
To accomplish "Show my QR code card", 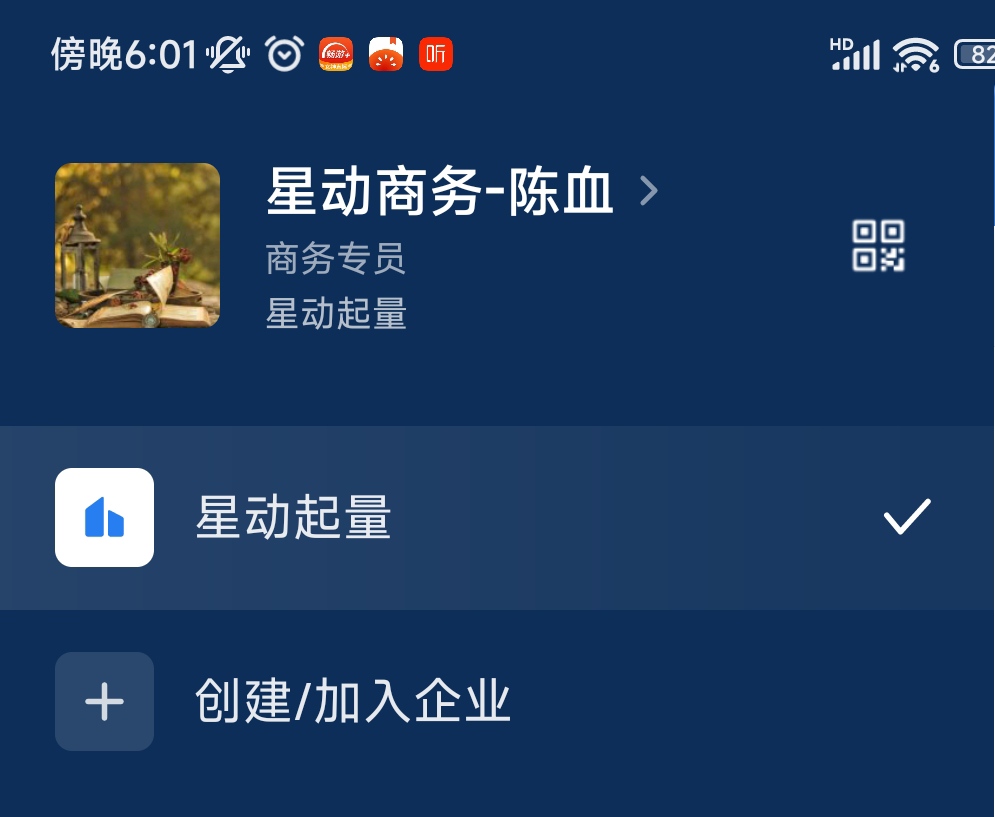I will point(878,246).
